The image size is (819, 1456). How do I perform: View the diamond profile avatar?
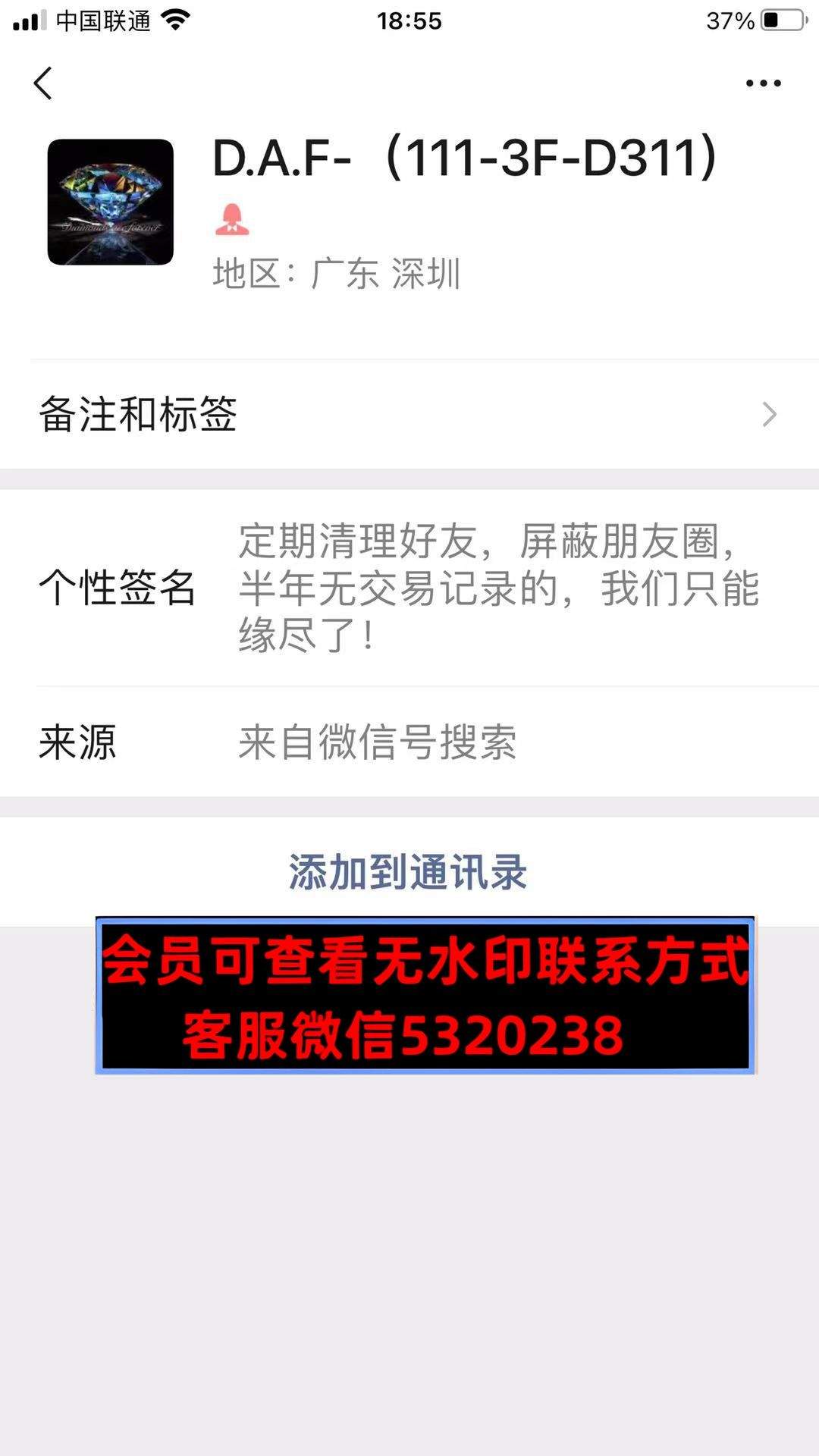(x=111, y=202)
